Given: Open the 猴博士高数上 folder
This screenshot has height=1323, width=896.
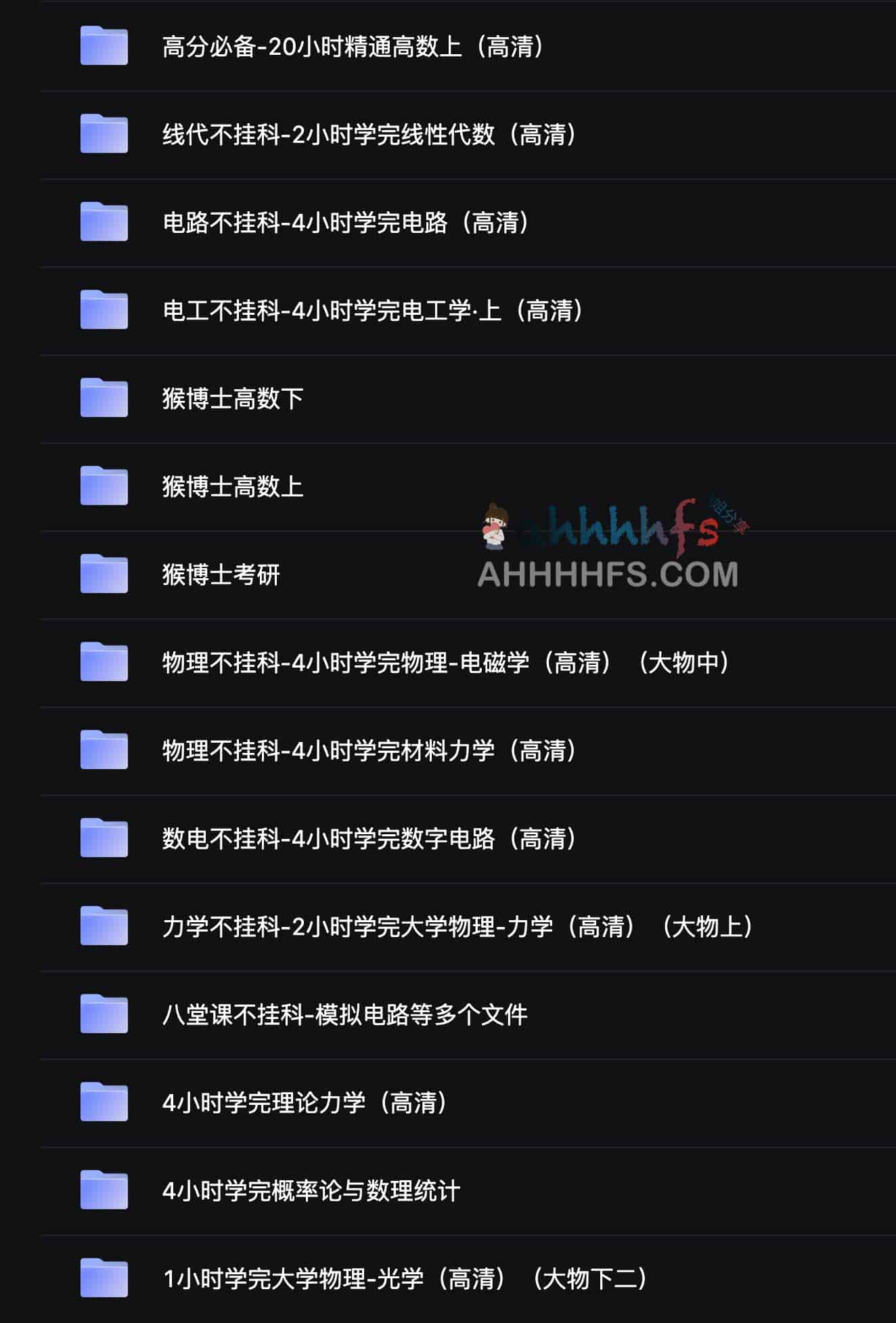Looking at the screenshot, I should [x=232, y=487].
